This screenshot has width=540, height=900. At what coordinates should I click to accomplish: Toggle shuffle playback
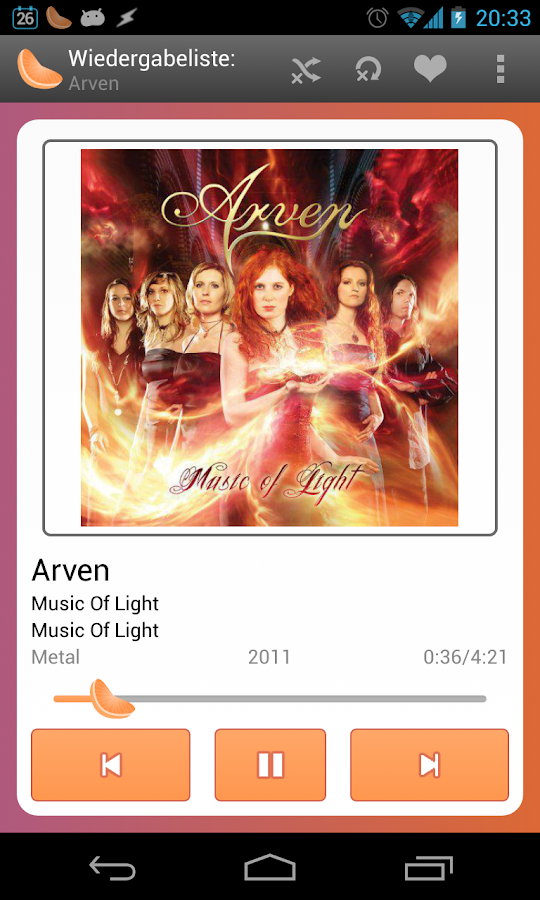[x=305, y=71]
